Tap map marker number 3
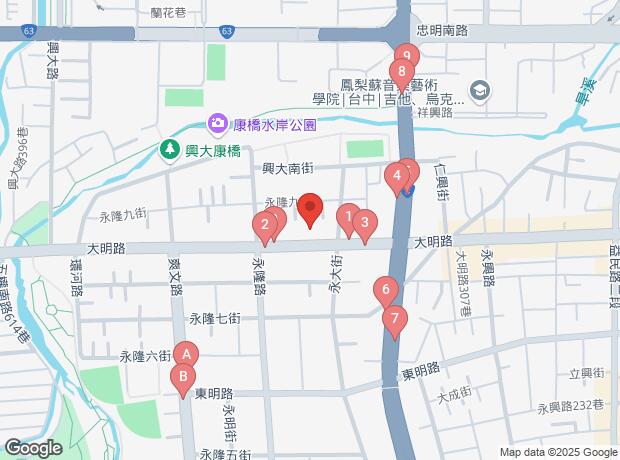The height and width of the screenshot is (460, 620). coord(365,224)
